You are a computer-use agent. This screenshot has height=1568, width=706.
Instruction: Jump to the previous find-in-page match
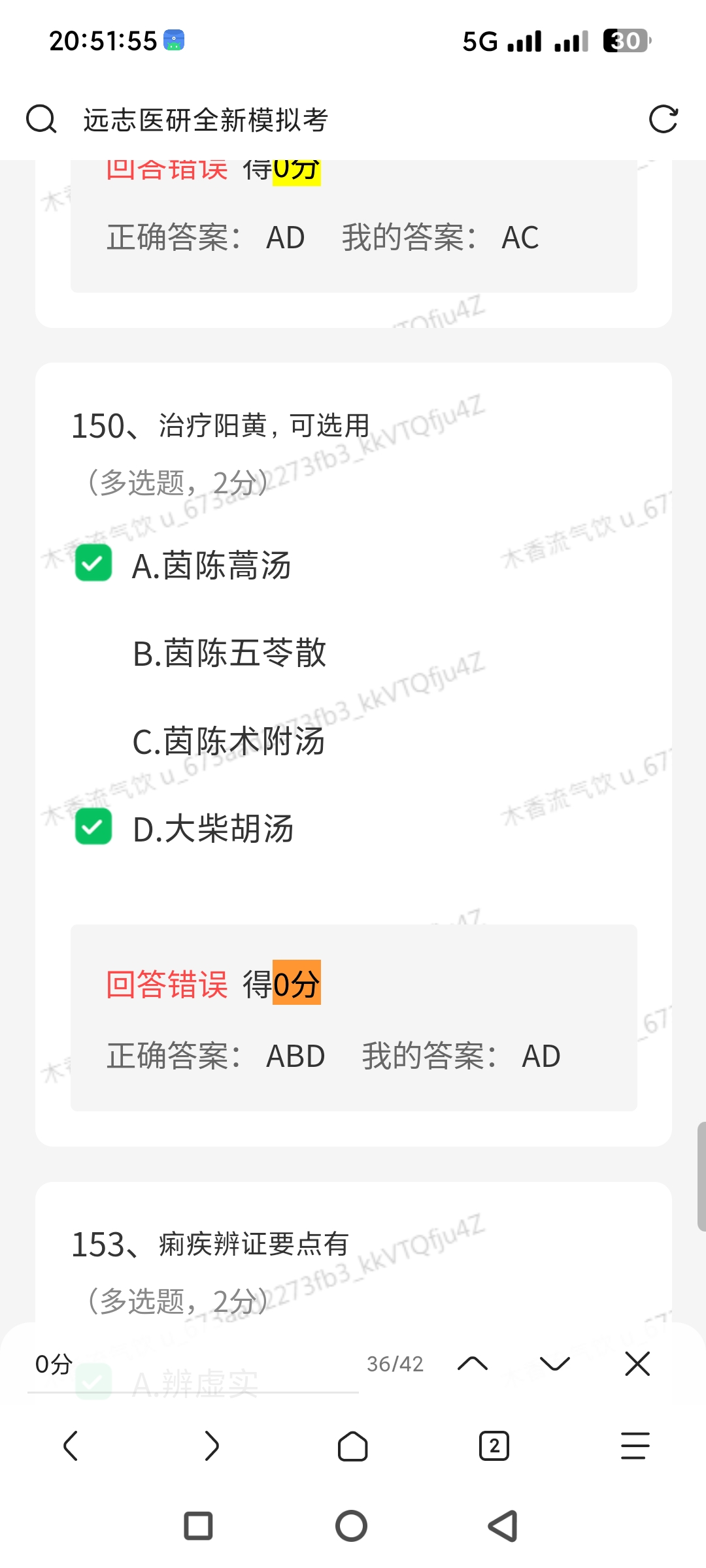pos(473,1364)
